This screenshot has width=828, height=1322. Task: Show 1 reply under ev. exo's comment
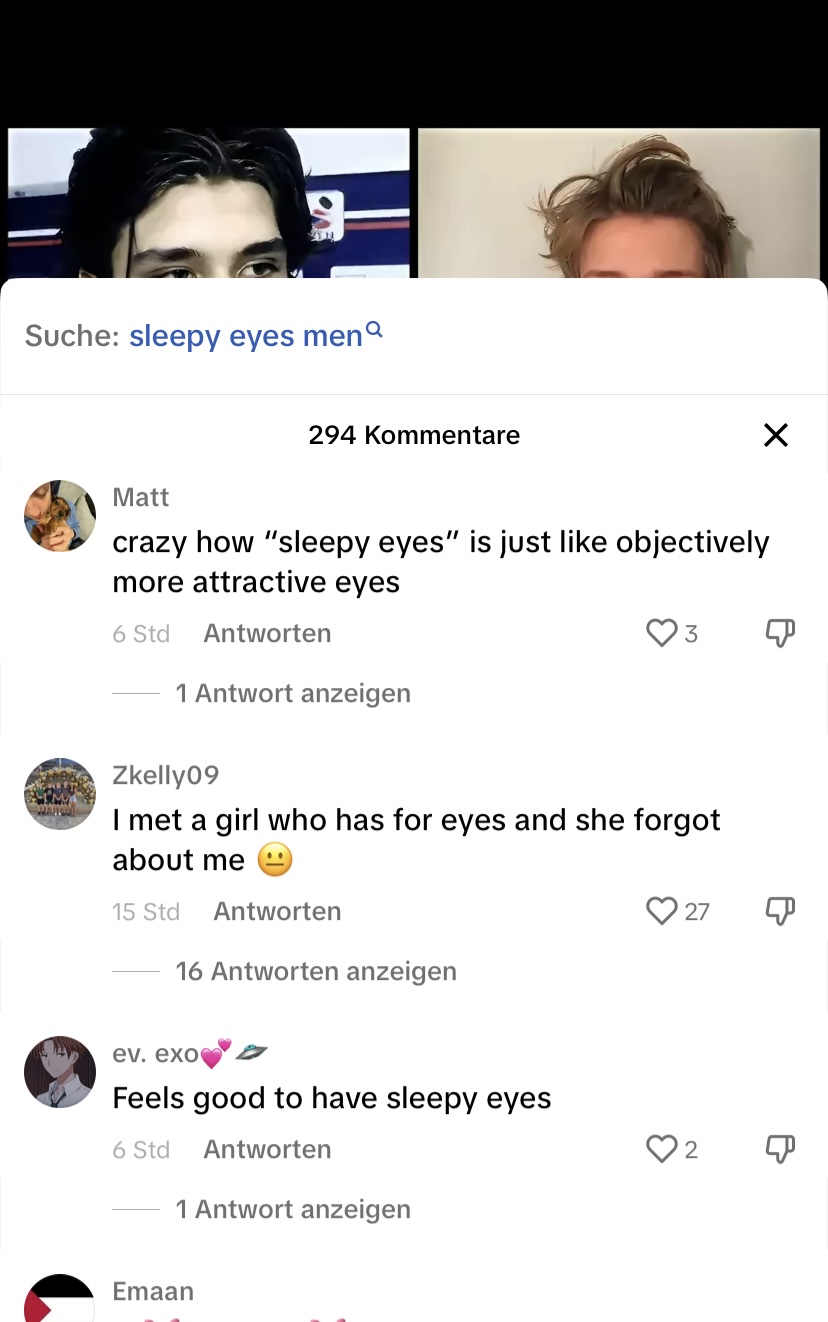click(x=293, y=1209)
